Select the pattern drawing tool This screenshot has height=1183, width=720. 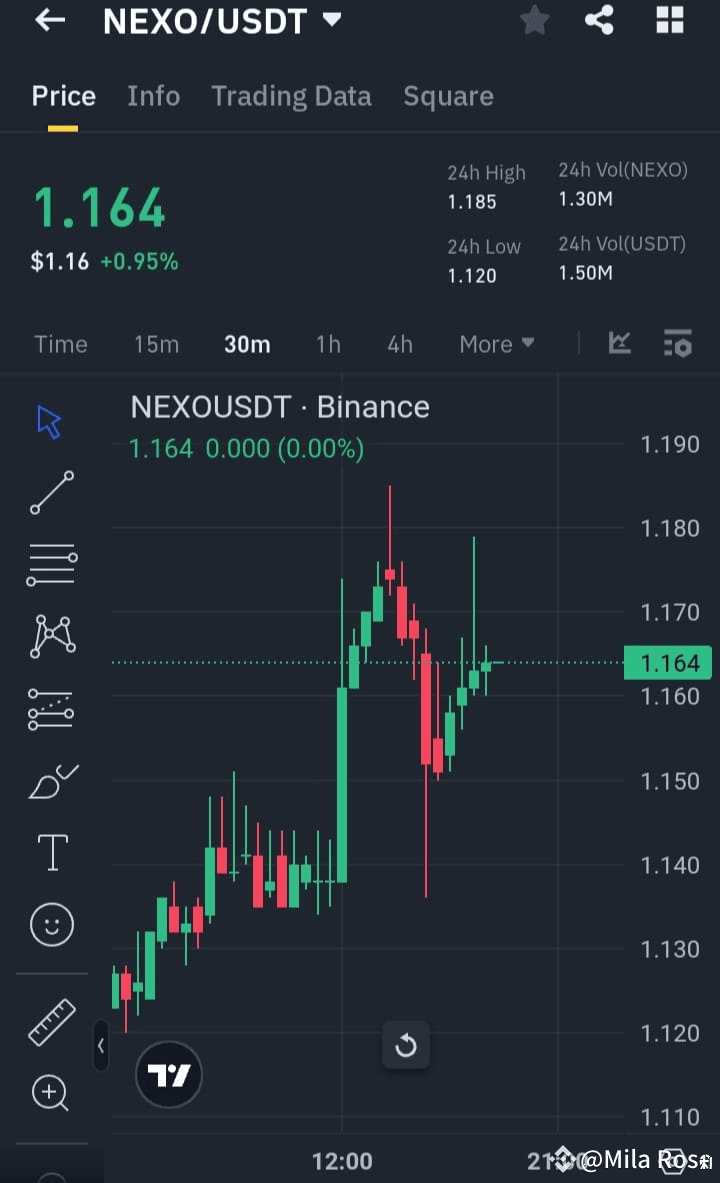pyautogui.click(x=50, y=635)
